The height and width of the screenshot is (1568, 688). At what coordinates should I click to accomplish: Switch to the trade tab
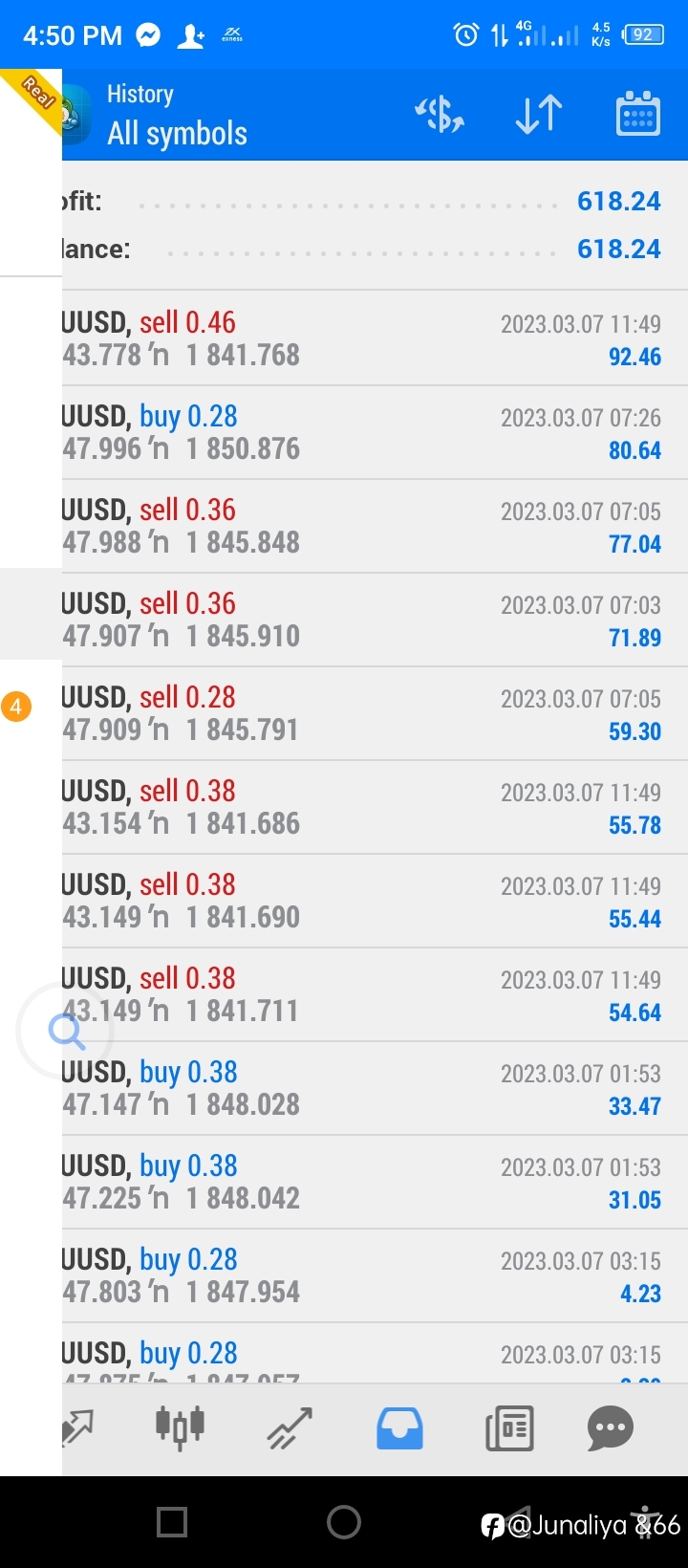(290, 1428)
